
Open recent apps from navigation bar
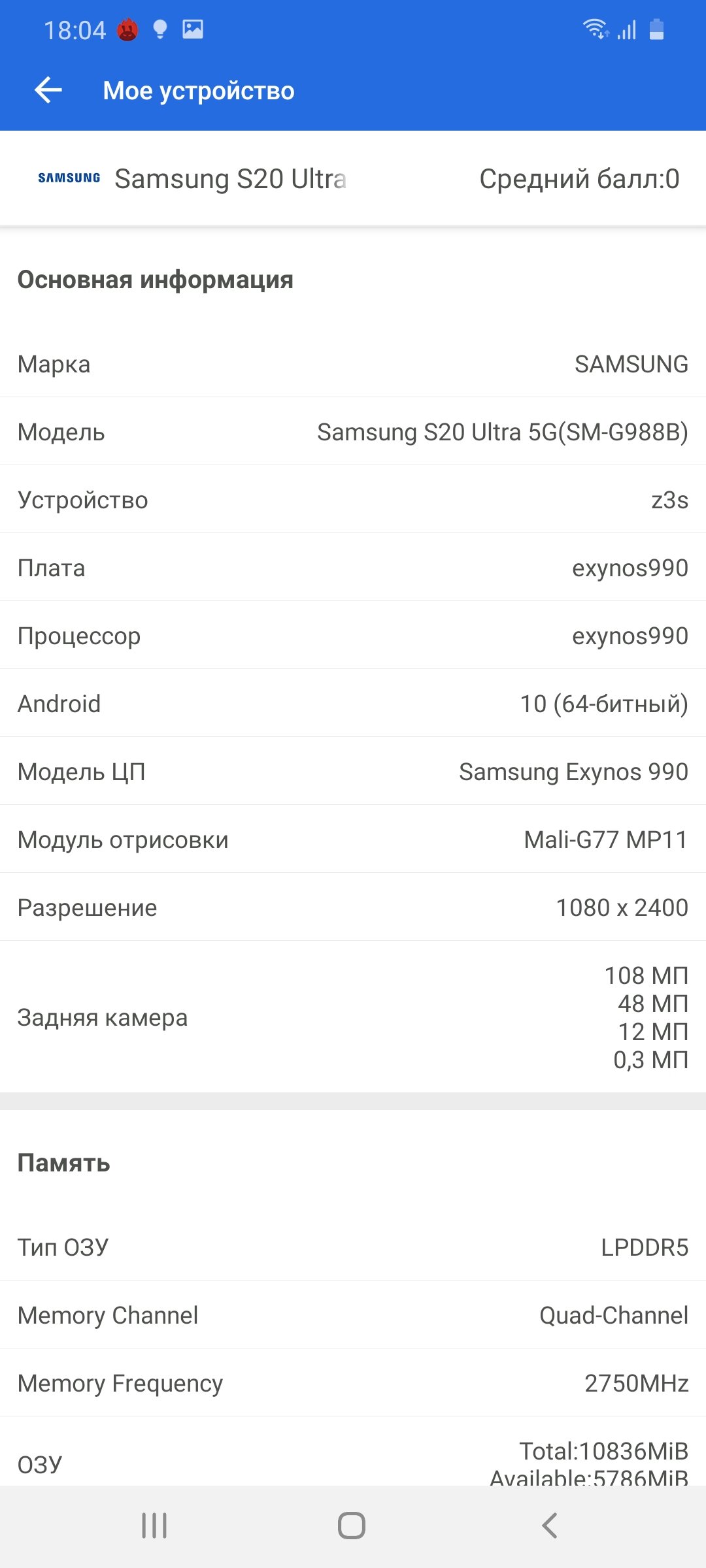[x=154, y=1526]
